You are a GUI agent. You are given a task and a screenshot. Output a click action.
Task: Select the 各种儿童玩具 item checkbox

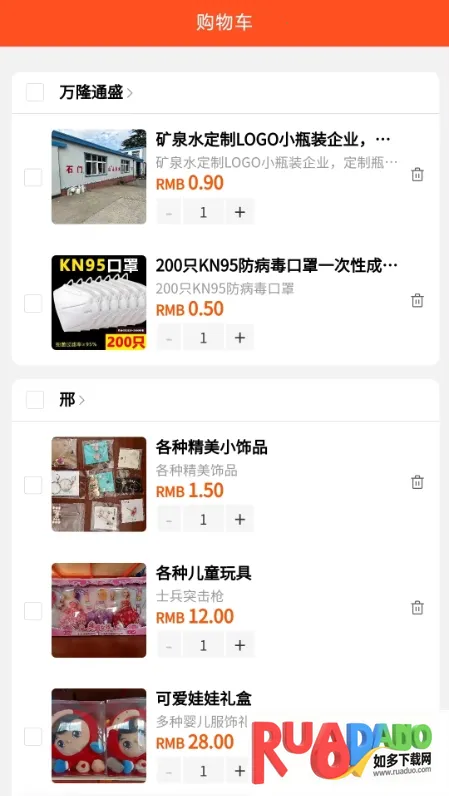[33, 611]
